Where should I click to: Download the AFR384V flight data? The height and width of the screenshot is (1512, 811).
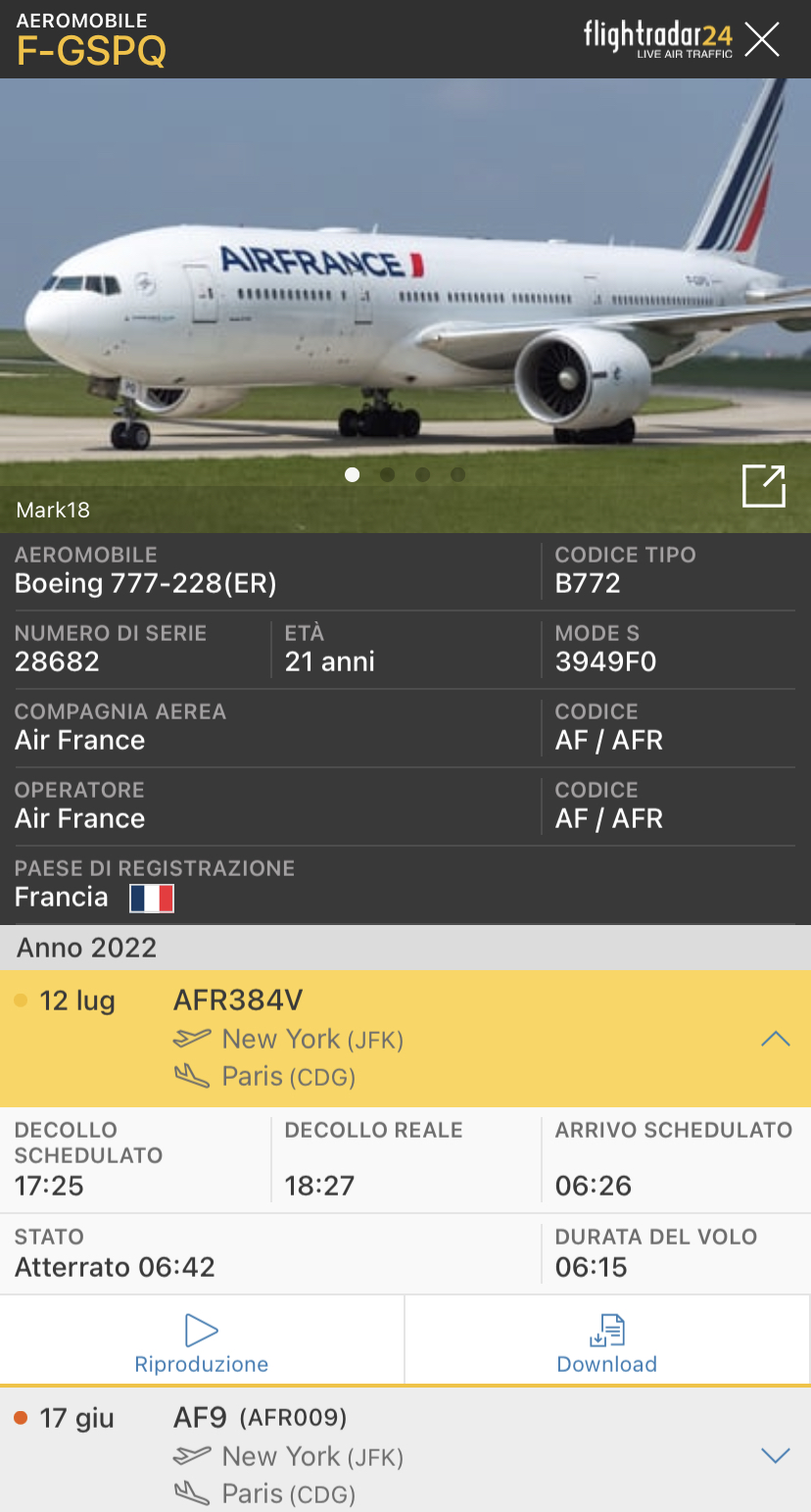click(x=606, y=1342)
